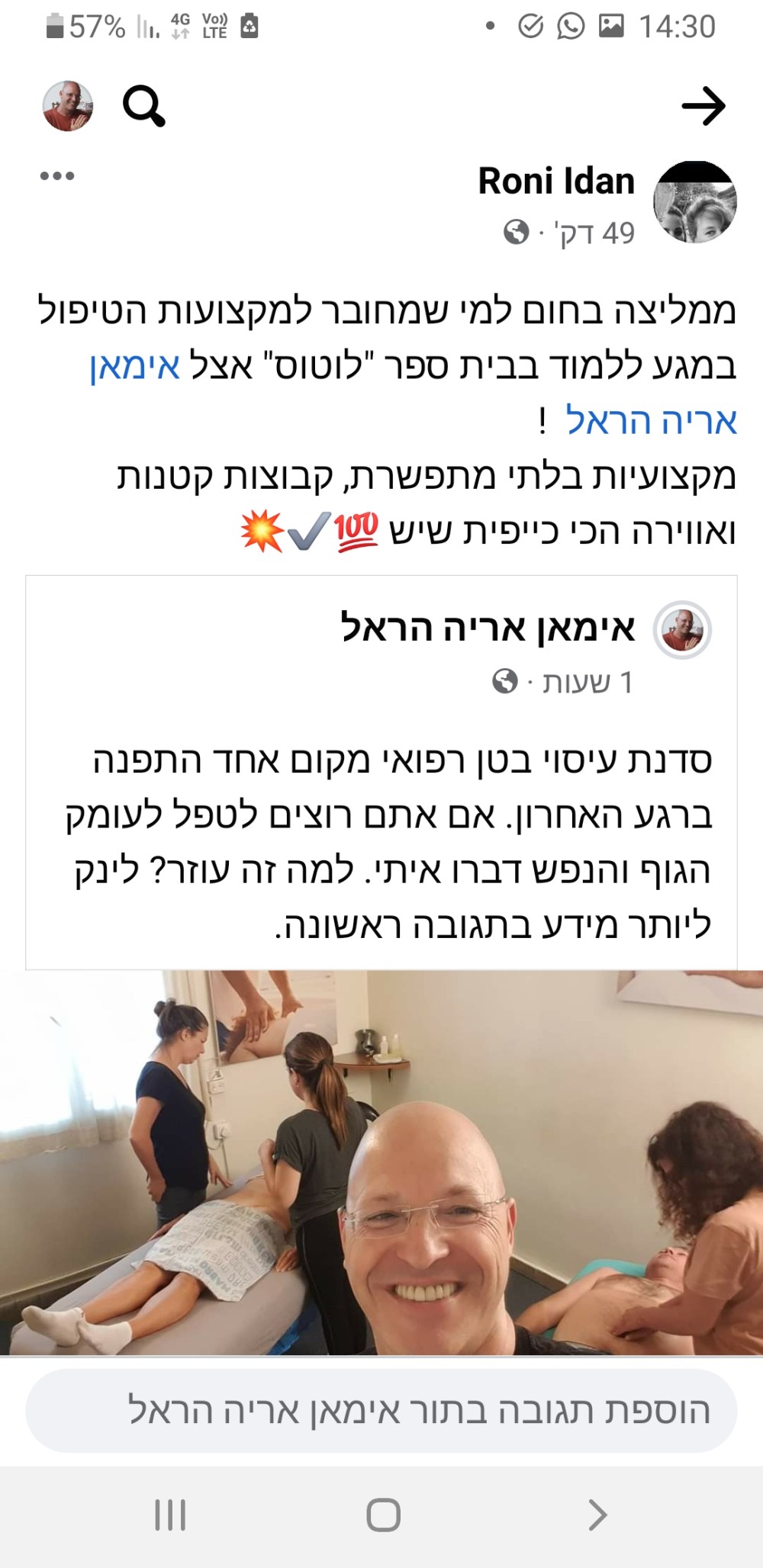View Roni Idan's profile picture
763x1568 pixels.
tap(694, 202)
